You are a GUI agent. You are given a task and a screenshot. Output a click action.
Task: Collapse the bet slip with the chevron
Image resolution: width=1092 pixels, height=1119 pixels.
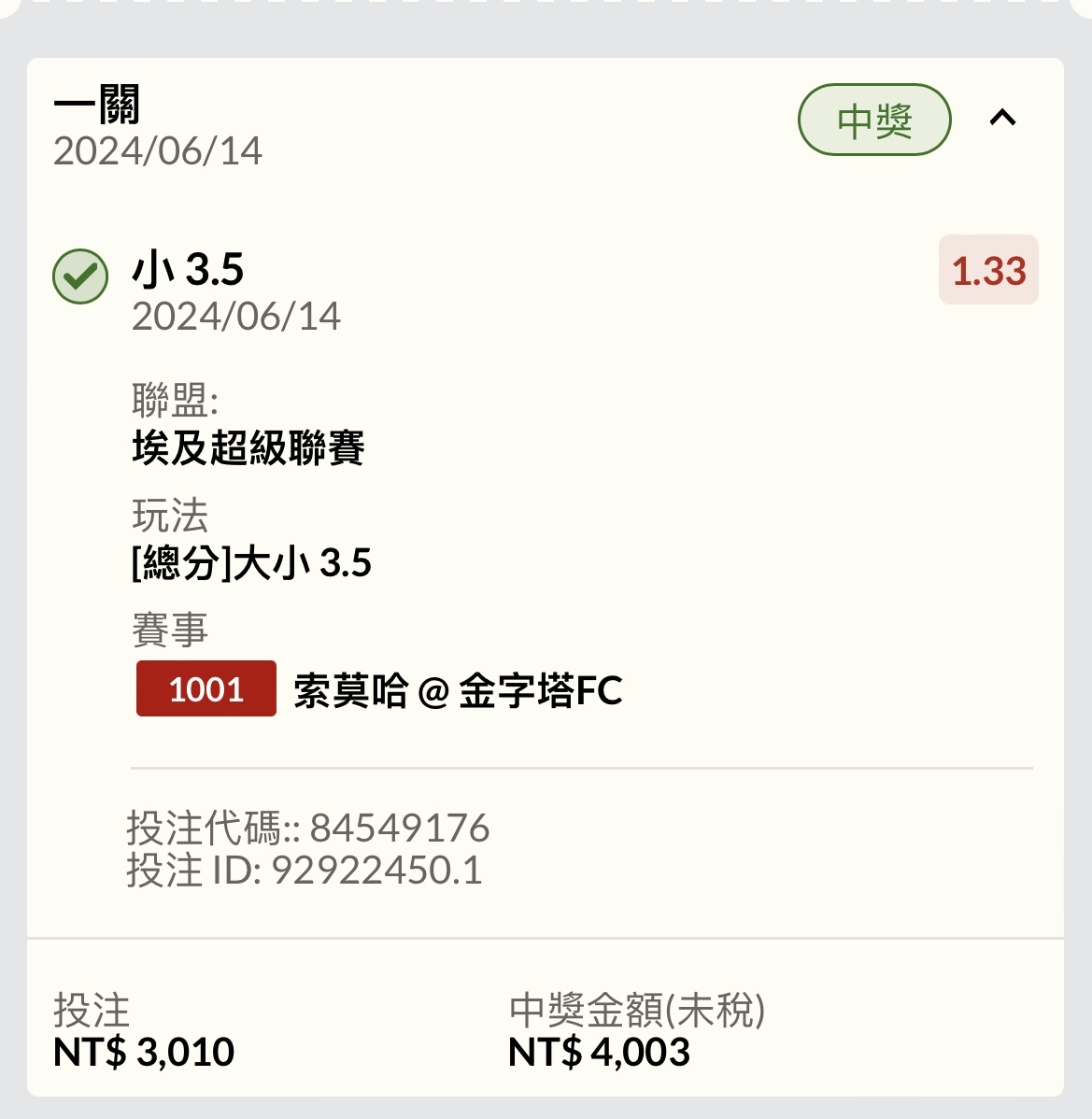point(1002,119)
